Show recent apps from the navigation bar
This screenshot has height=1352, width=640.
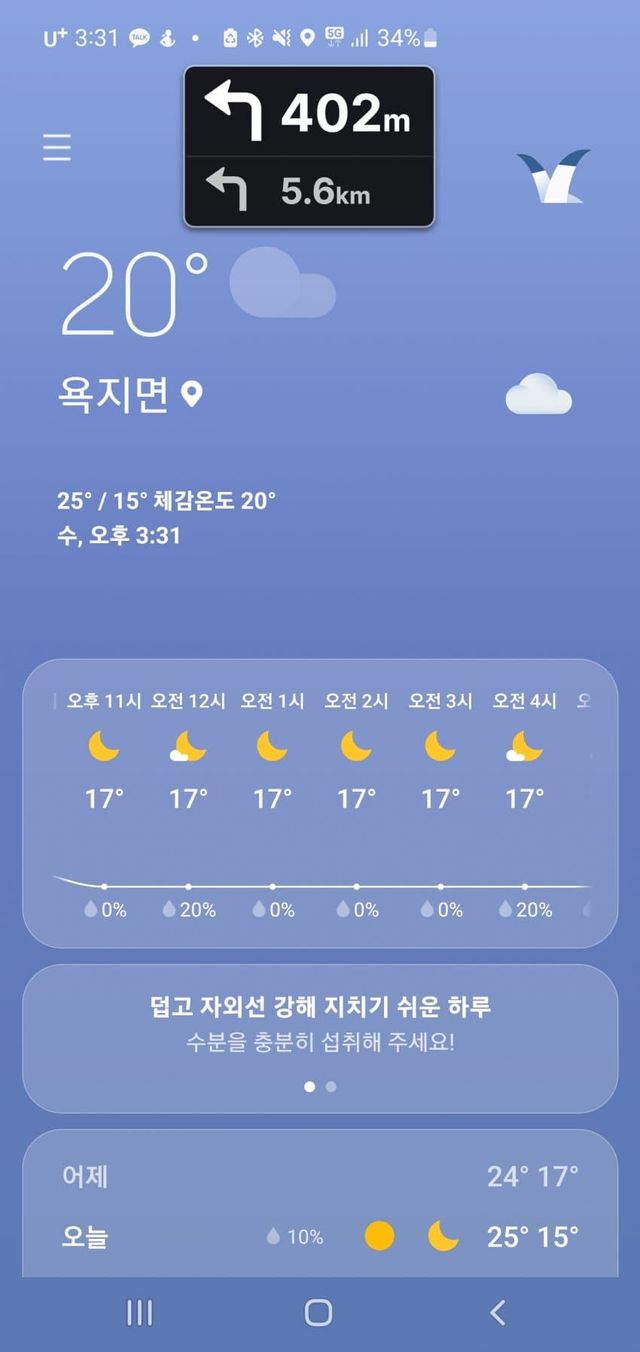pyautogui.click(x=139, y=1312)
